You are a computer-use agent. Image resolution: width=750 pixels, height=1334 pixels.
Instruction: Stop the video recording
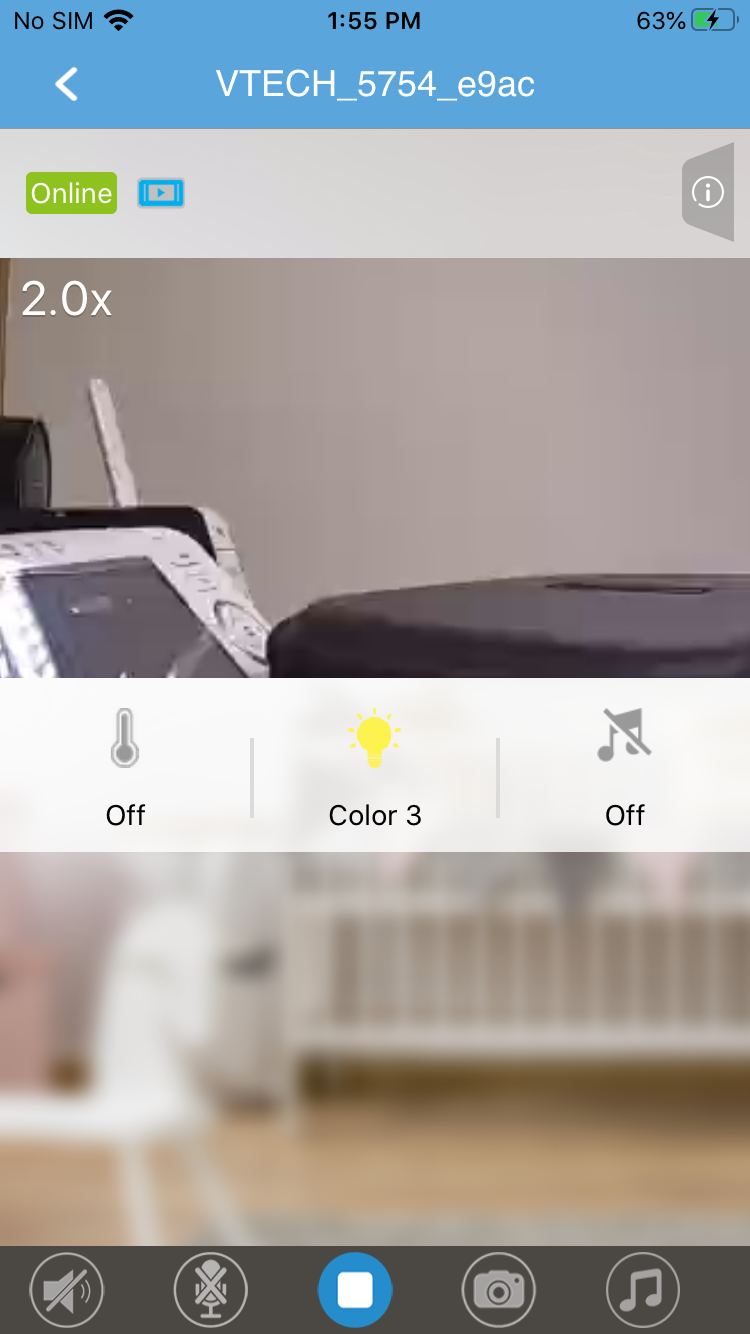click(x=355, y=1290)
